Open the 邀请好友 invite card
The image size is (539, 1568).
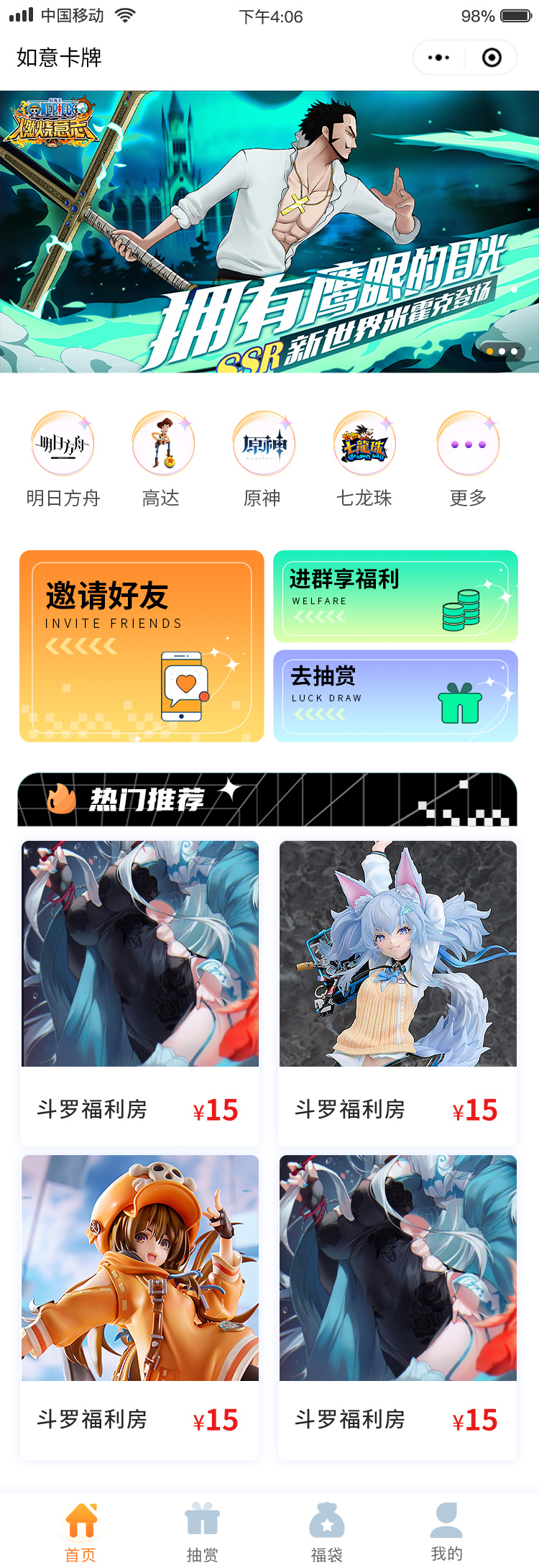142,646
